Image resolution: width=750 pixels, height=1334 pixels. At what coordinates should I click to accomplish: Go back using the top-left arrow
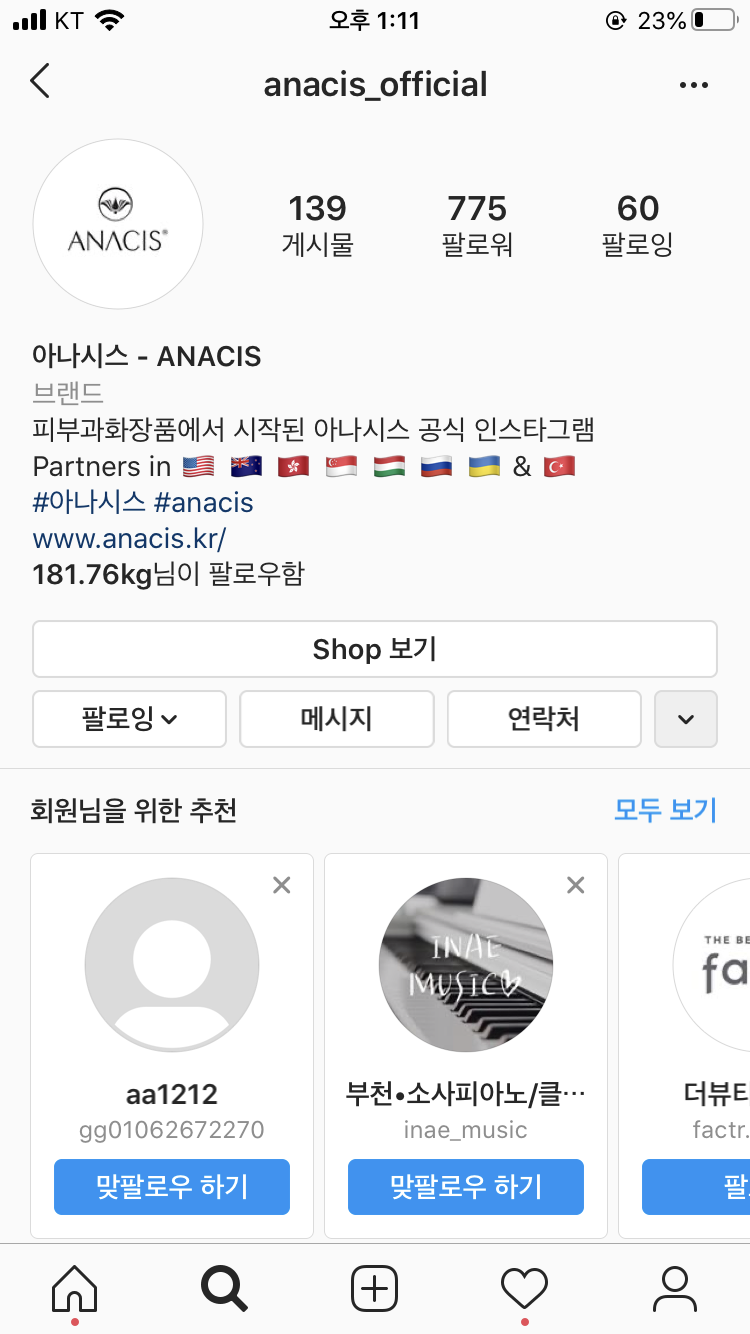click(40, 82)
